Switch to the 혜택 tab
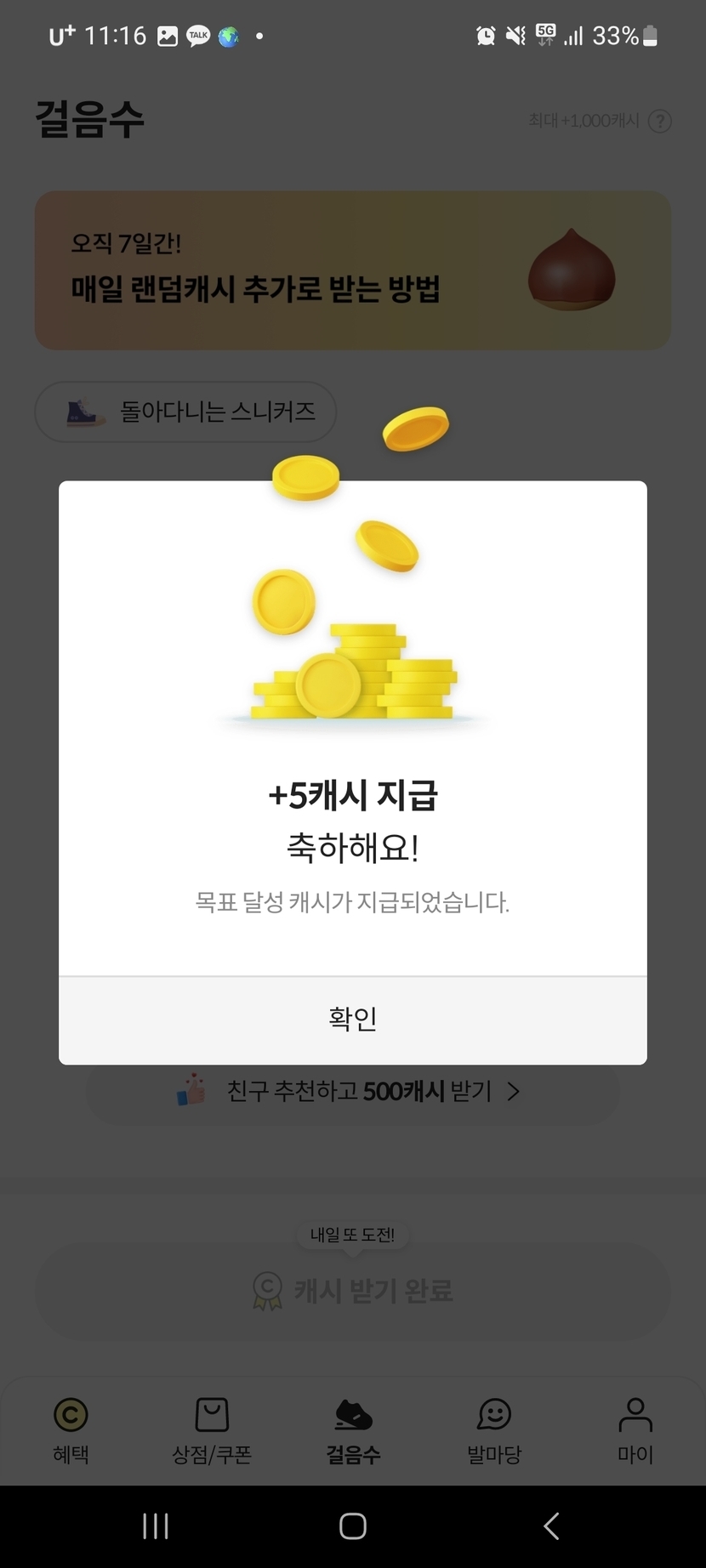Screen dimensions: 706x1568 click(71, 1430)
